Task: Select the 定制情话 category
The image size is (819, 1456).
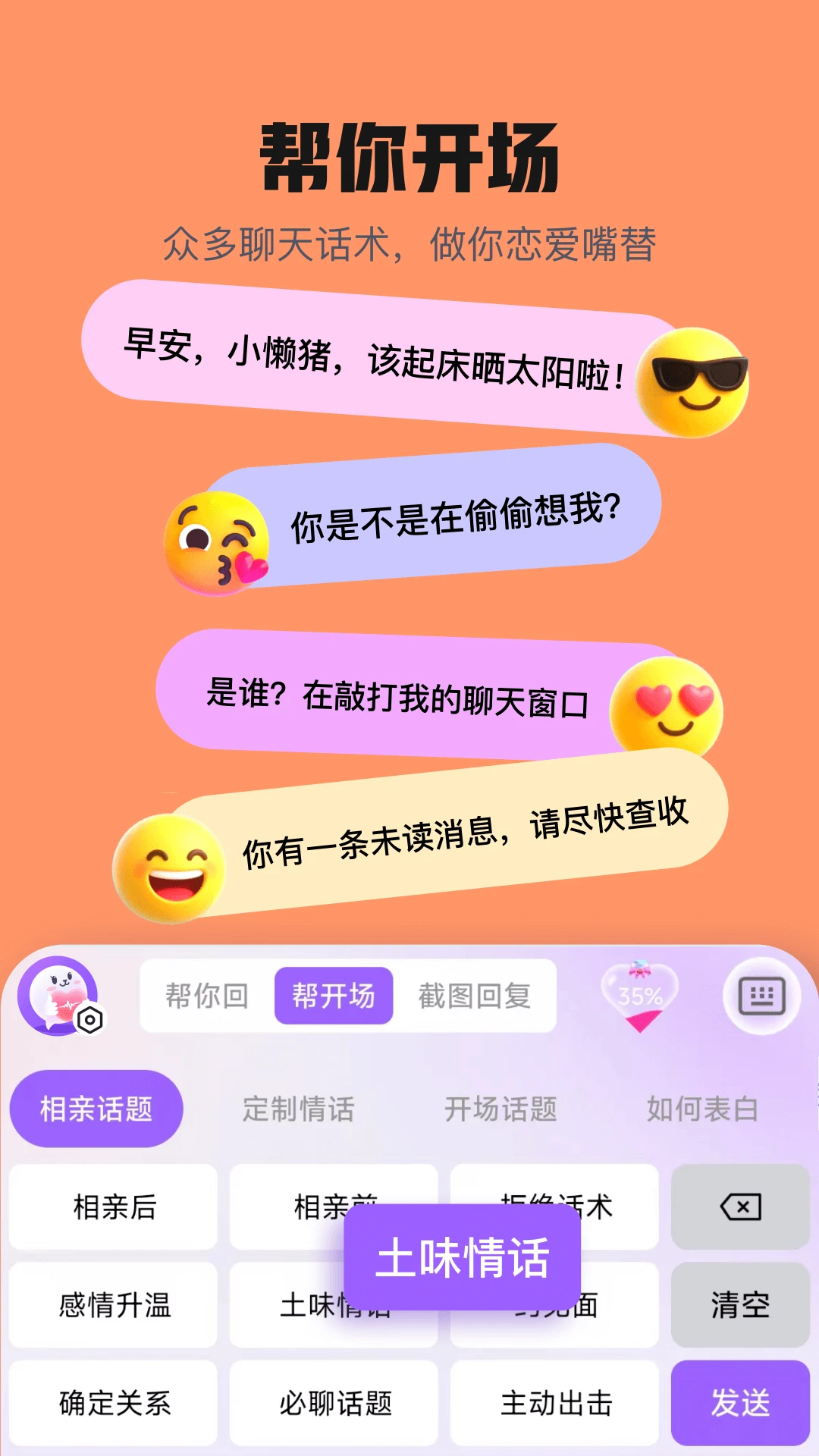Action: (x=300, y=1107)
